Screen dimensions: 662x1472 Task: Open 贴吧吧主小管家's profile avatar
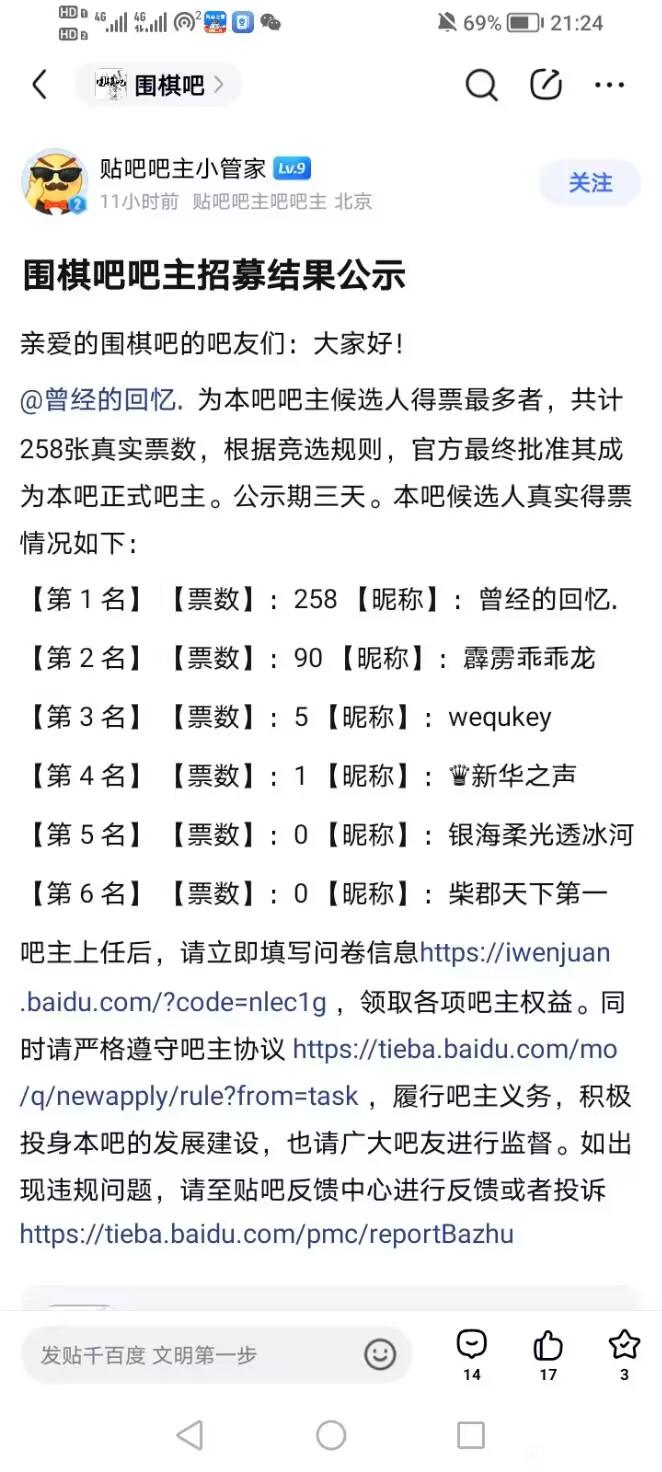coord(54,182)
